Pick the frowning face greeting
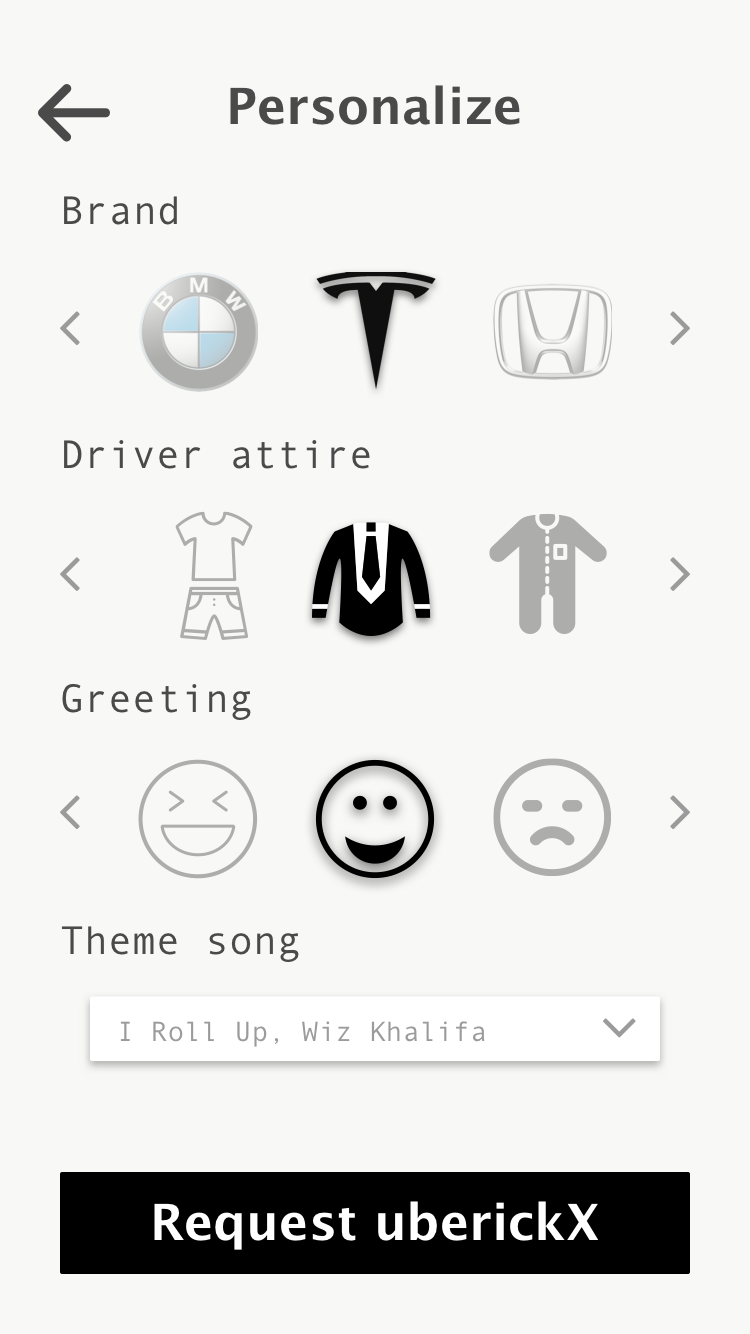This screenshot has width=750, height=1334. [552, 818]
